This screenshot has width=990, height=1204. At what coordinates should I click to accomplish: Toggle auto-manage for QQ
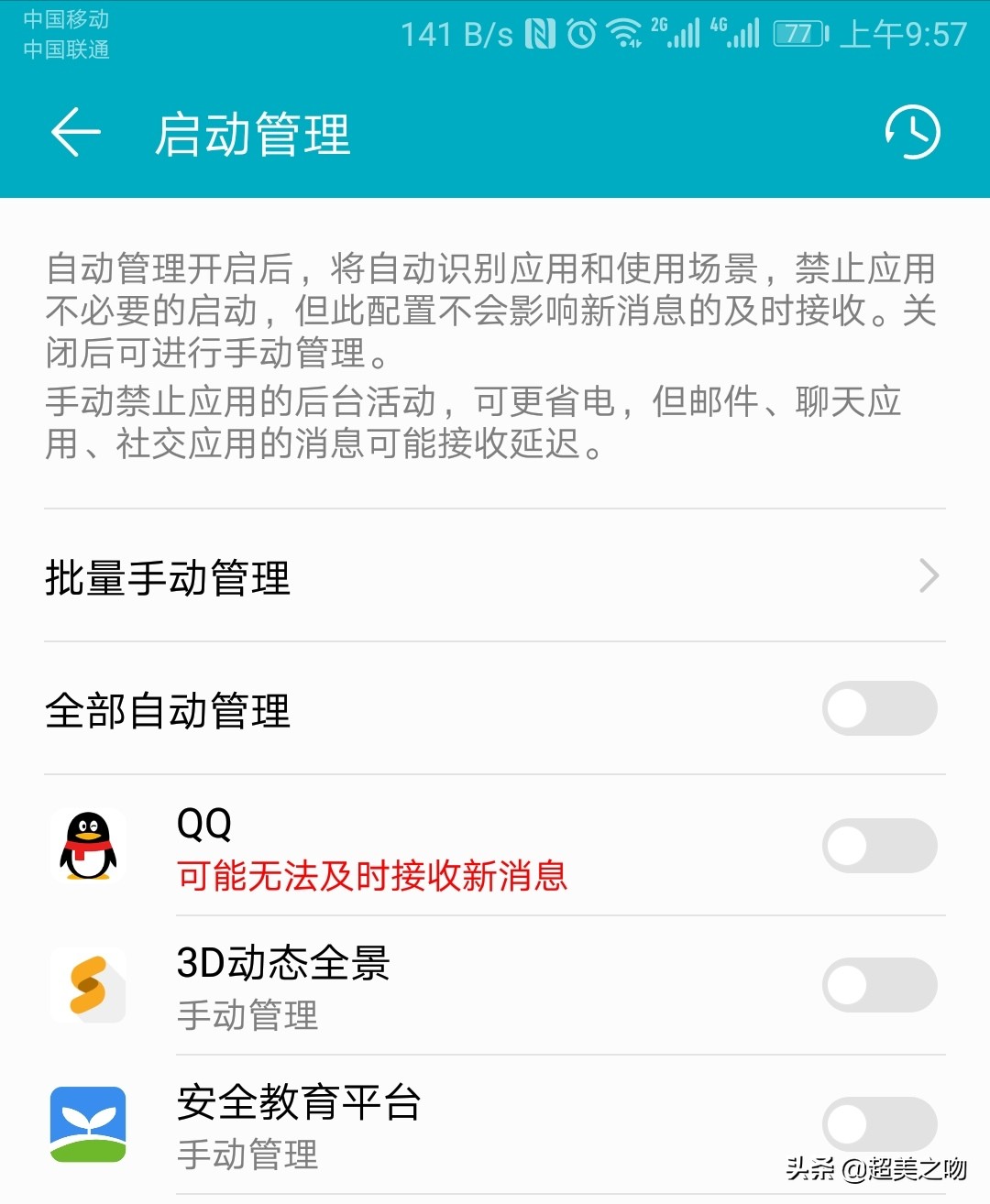pos(879,846)
